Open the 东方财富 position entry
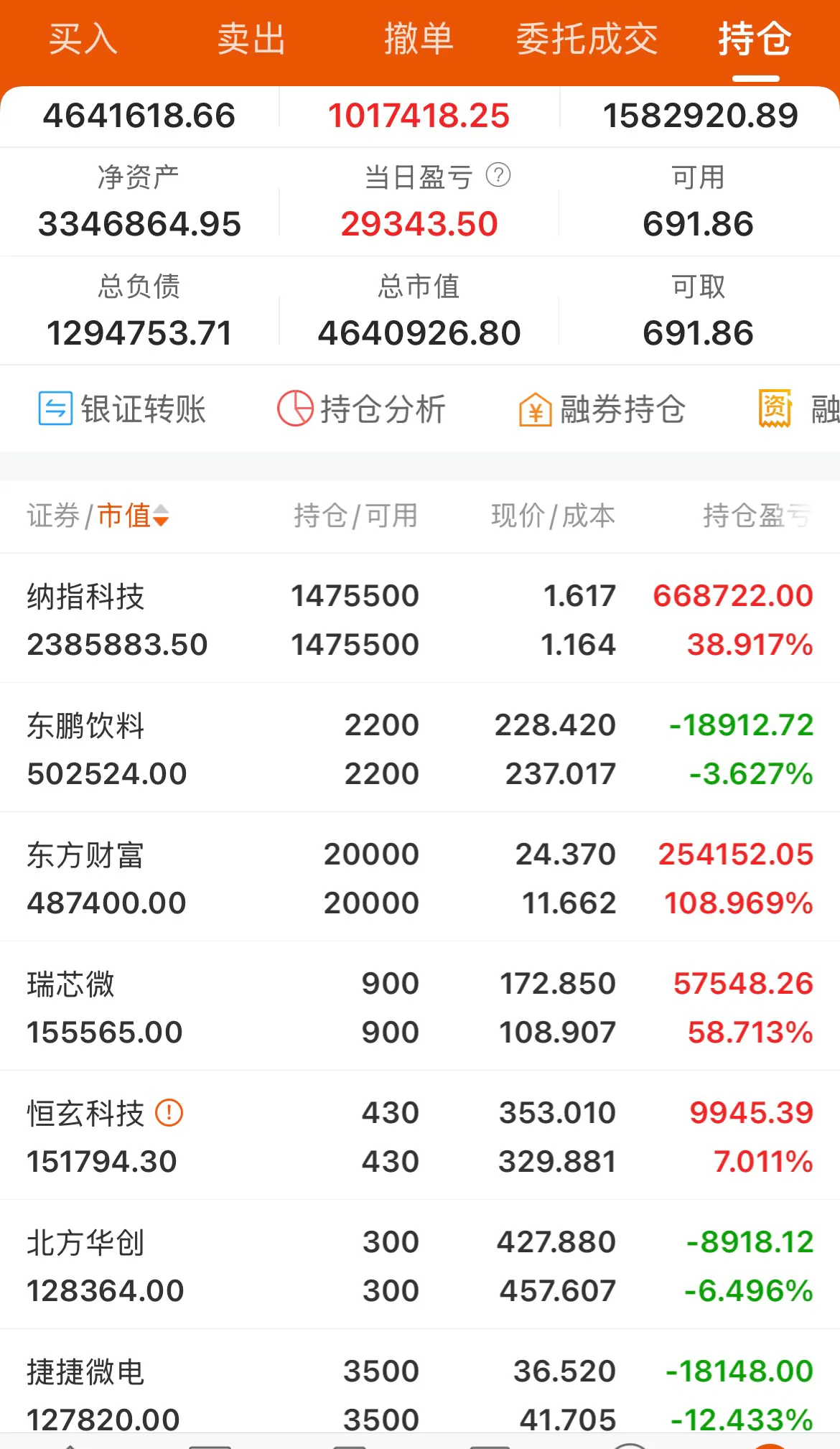 point(420,877)
